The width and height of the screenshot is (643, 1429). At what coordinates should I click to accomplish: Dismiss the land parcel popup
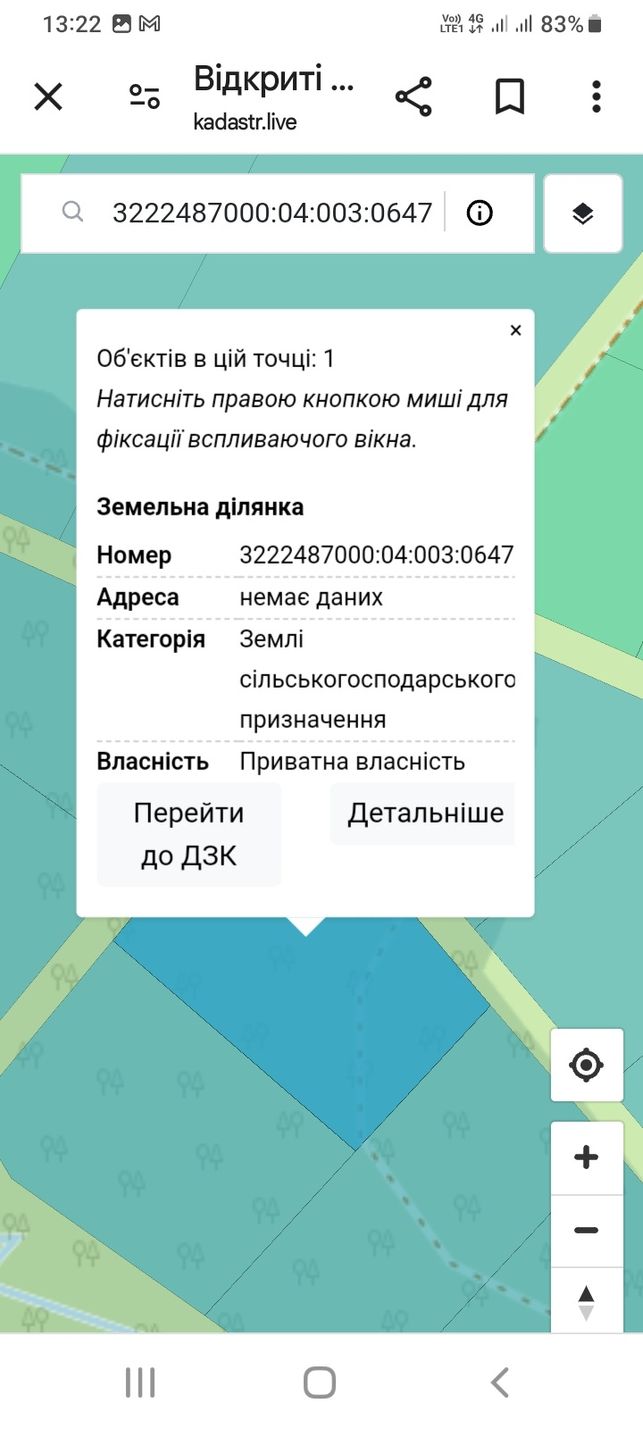point(516,331)
